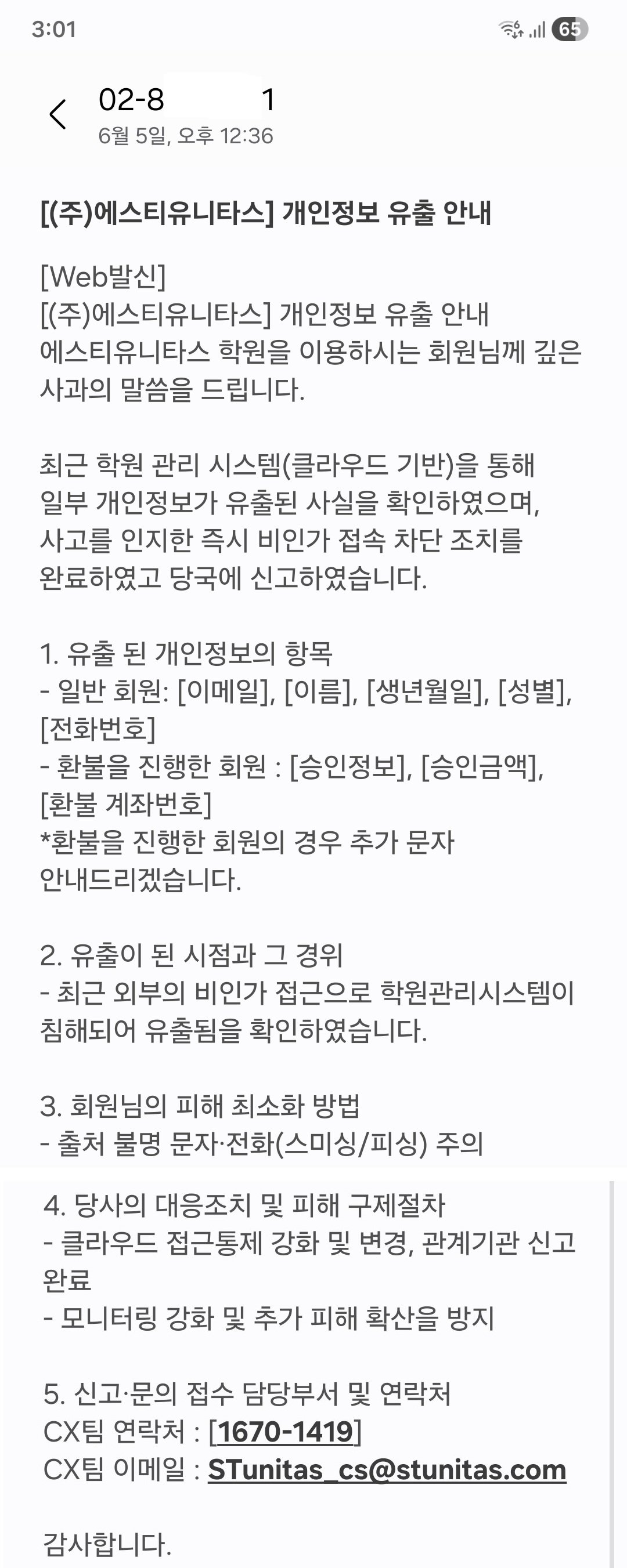Open the STunitas_cs@stunitas.com email link
The image size is (627, 1568).
387,1469
